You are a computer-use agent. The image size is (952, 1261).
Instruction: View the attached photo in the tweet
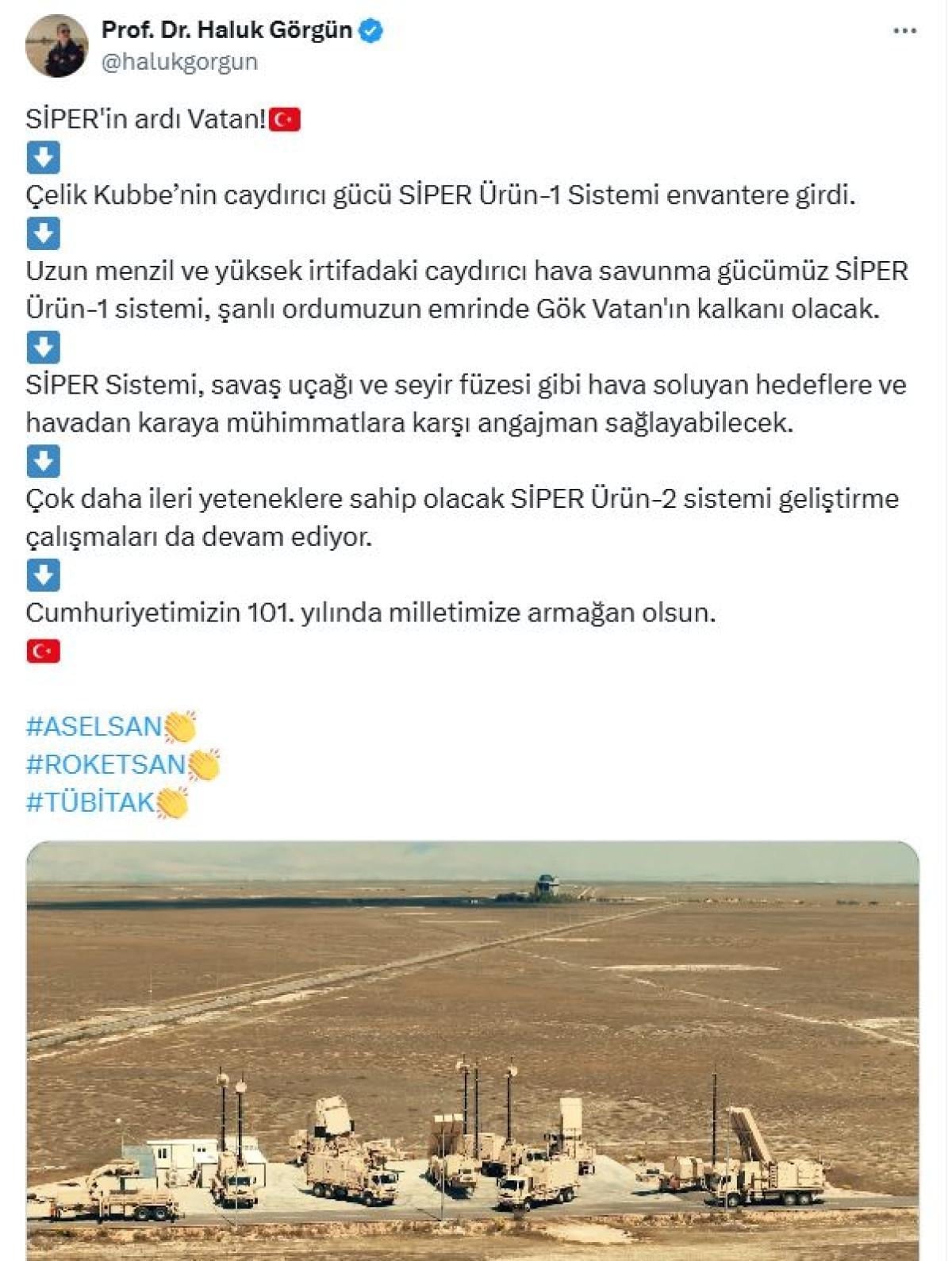(x=473, y=1048)
